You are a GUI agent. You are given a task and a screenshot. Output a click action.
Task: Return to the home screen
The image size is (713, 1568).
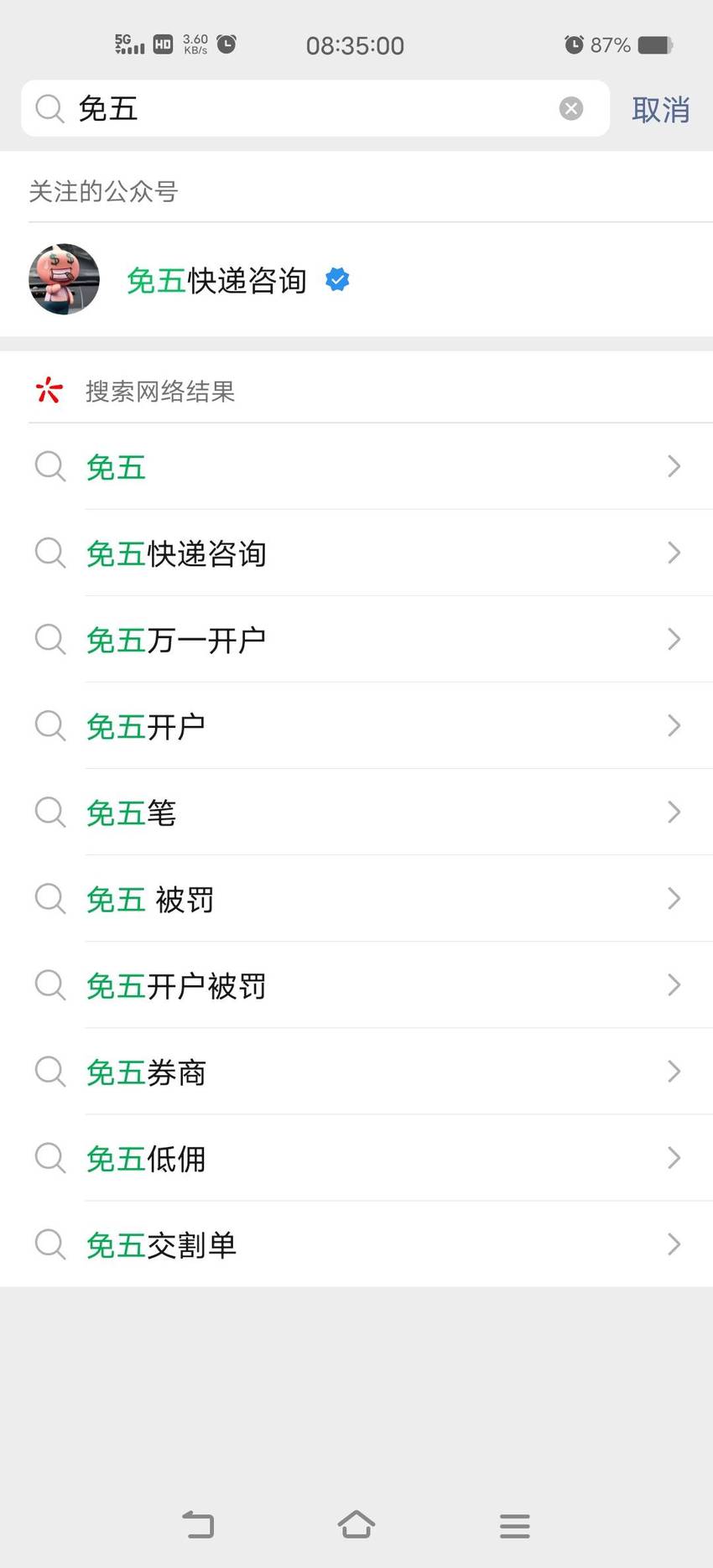[356, 1524]
